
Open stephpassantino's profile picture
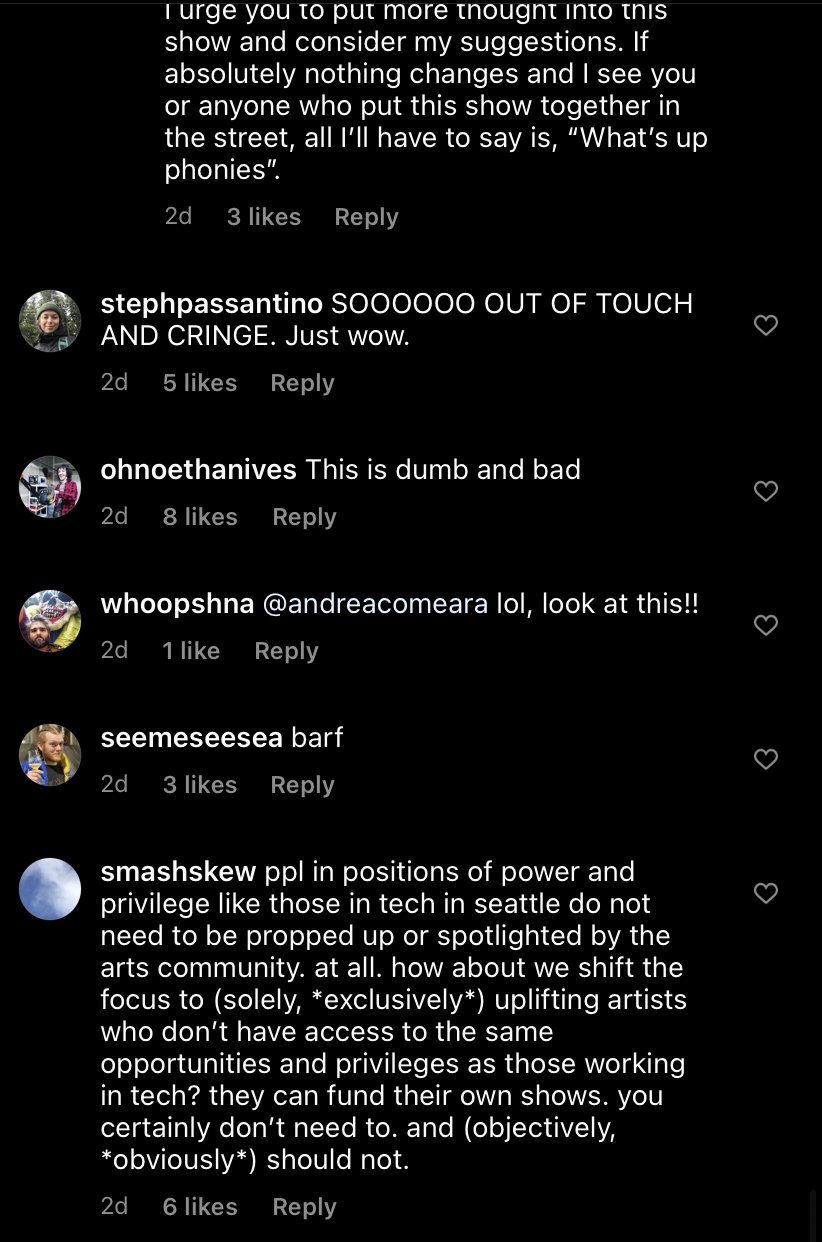pos(50,321)
